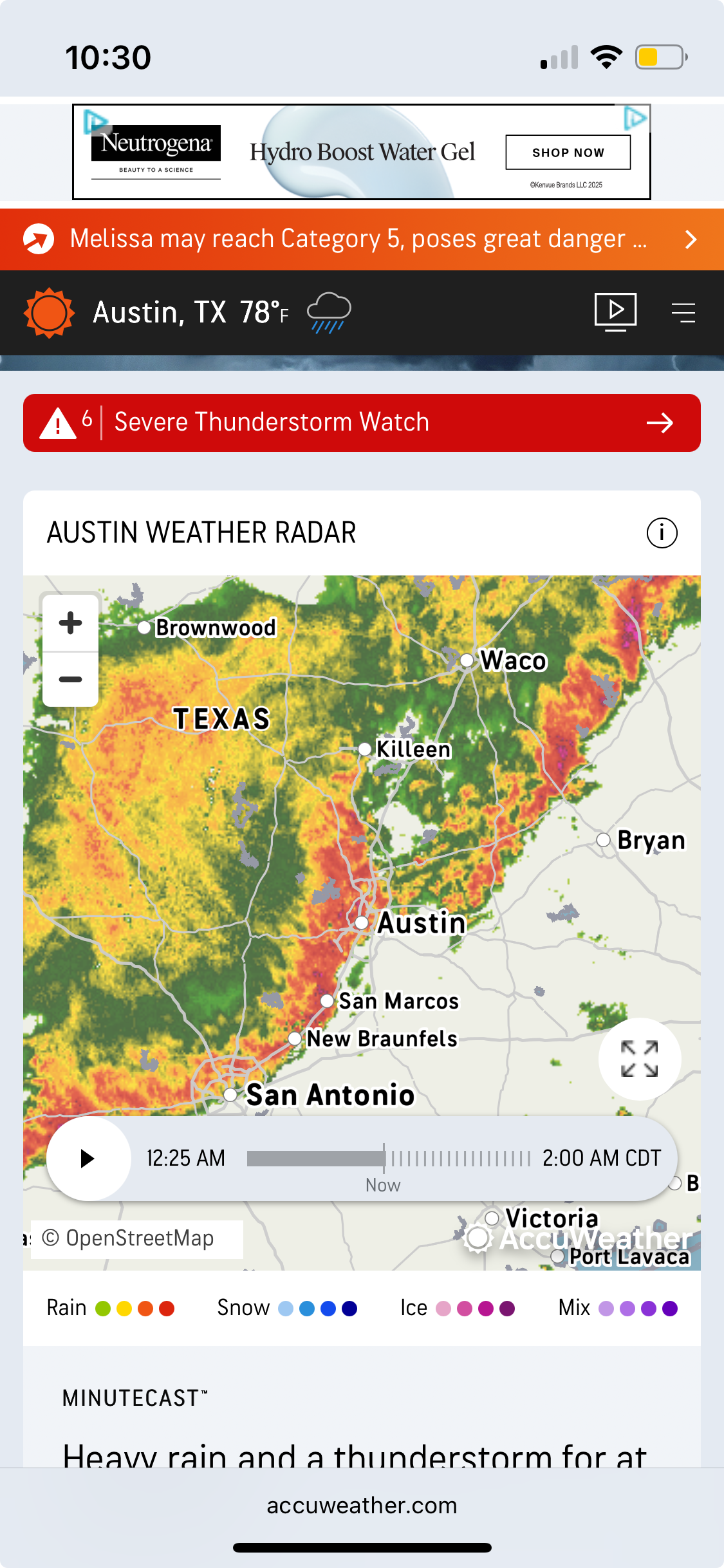Zoom in on the radar map
Viewport: 724px width, 1568px height.
click(70, 623)
